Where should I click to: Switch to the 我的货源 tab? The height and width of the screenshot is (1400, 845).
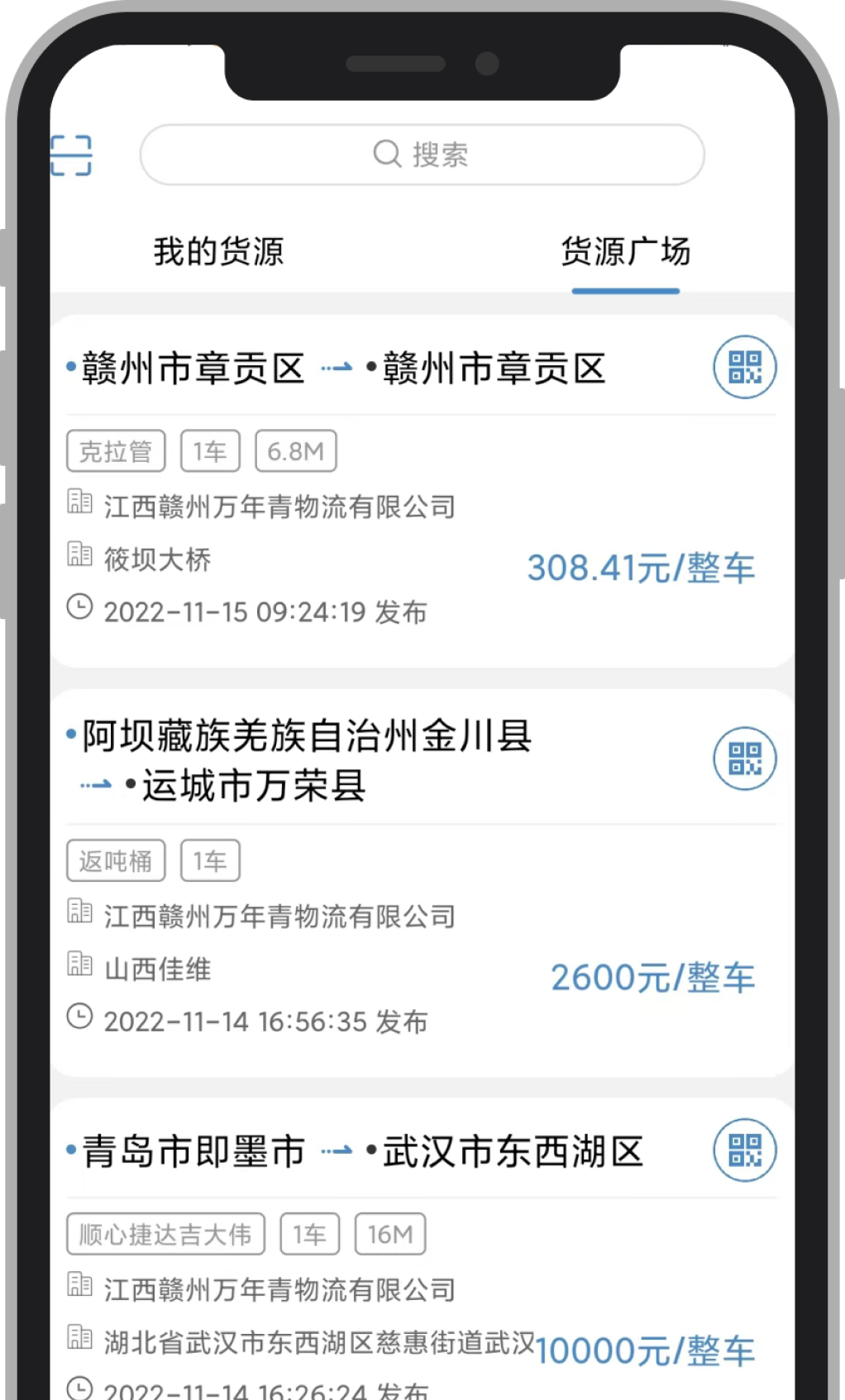[218, 252]
